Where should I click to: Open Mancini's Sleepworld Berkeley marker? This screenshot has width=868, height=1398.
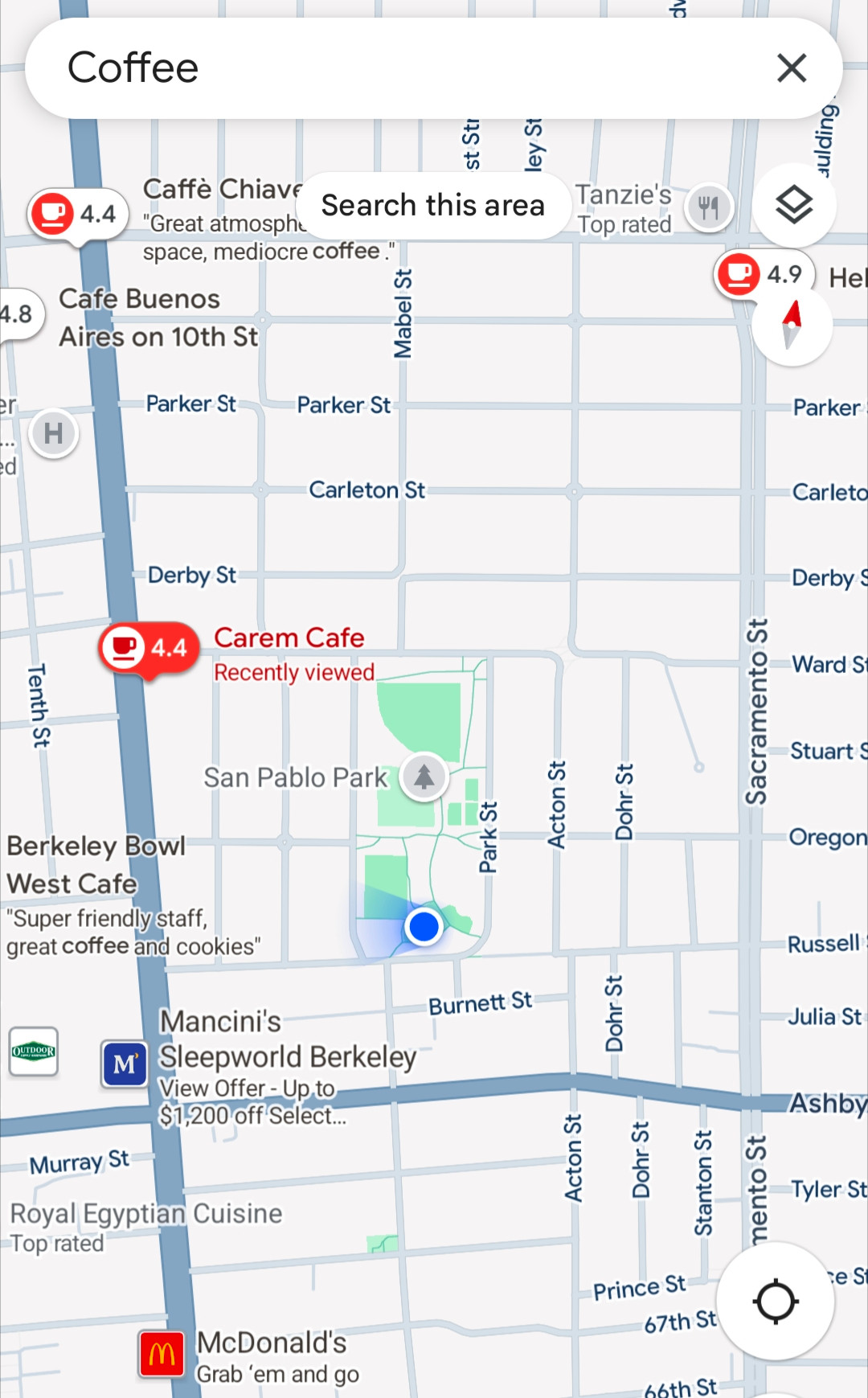pyautogui.click(x=125, y=1064)
